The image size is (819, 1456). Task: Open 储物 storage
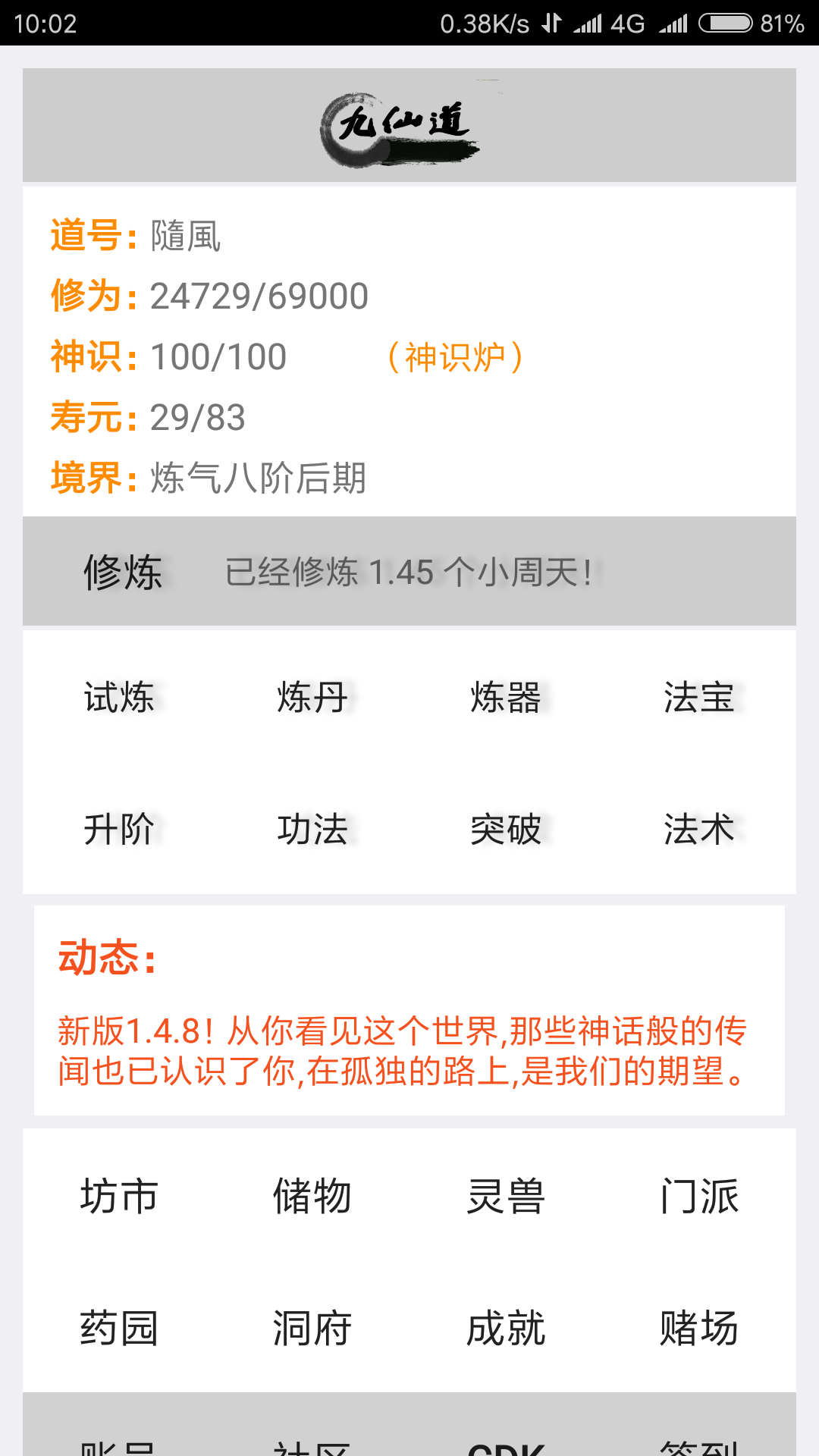(x=312, y=1196)
